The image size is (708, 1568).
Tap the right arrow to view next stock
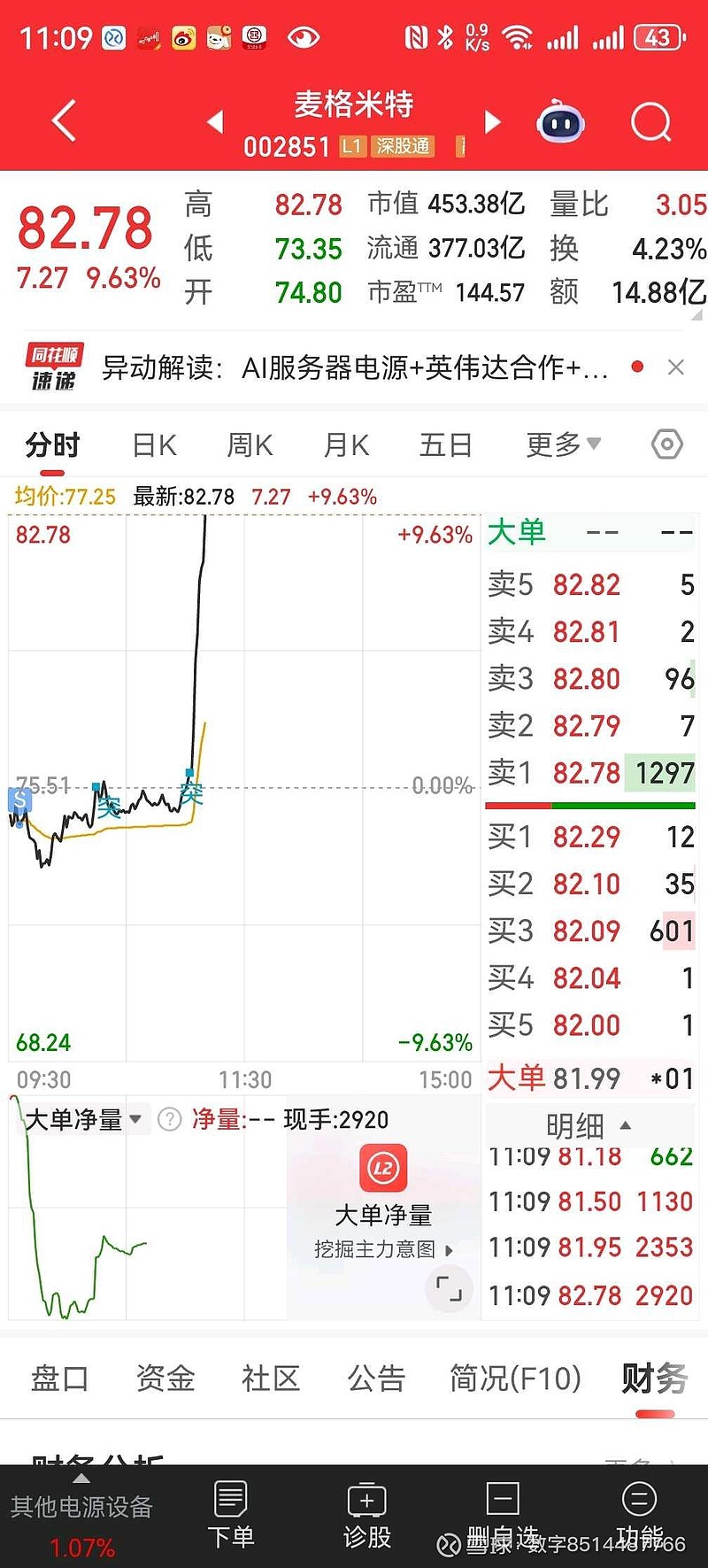491,122
